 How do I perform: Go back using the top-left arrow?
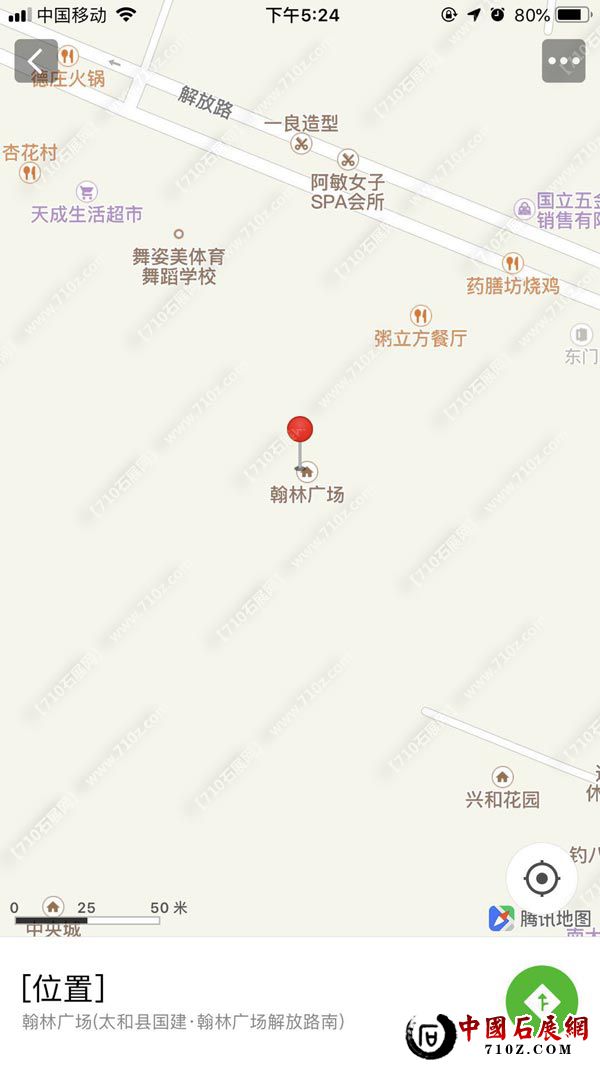click(36, 60)
